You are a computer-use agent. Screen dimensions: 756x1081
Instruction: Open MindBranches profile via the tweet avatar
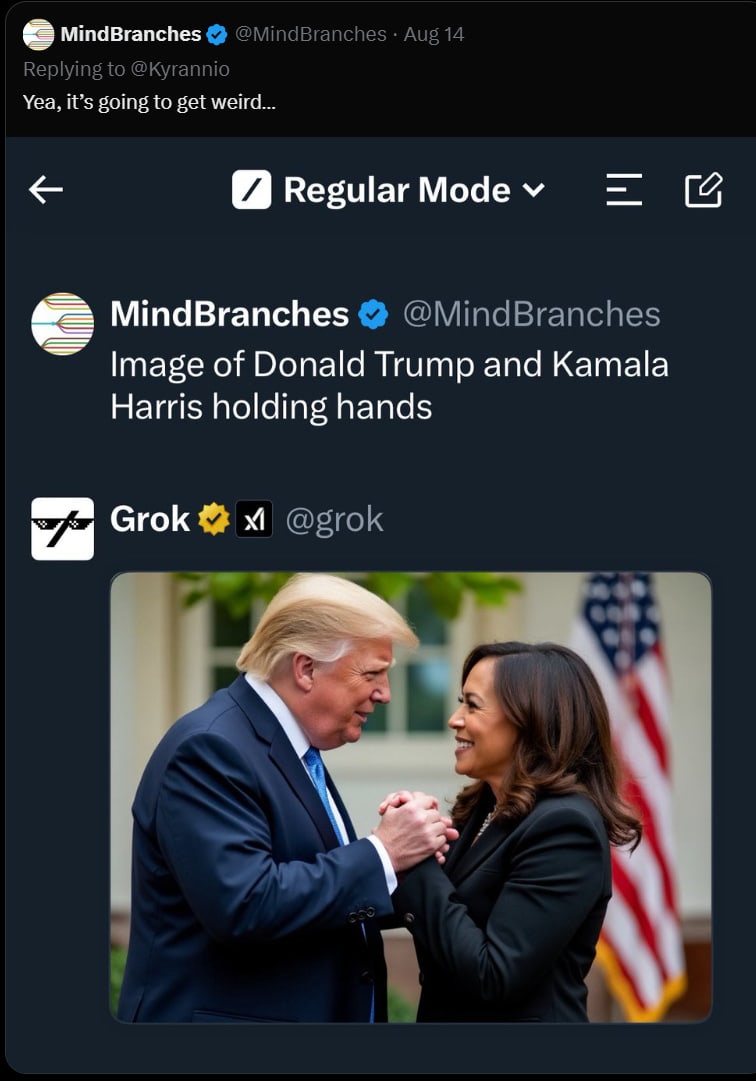point(38,34)
